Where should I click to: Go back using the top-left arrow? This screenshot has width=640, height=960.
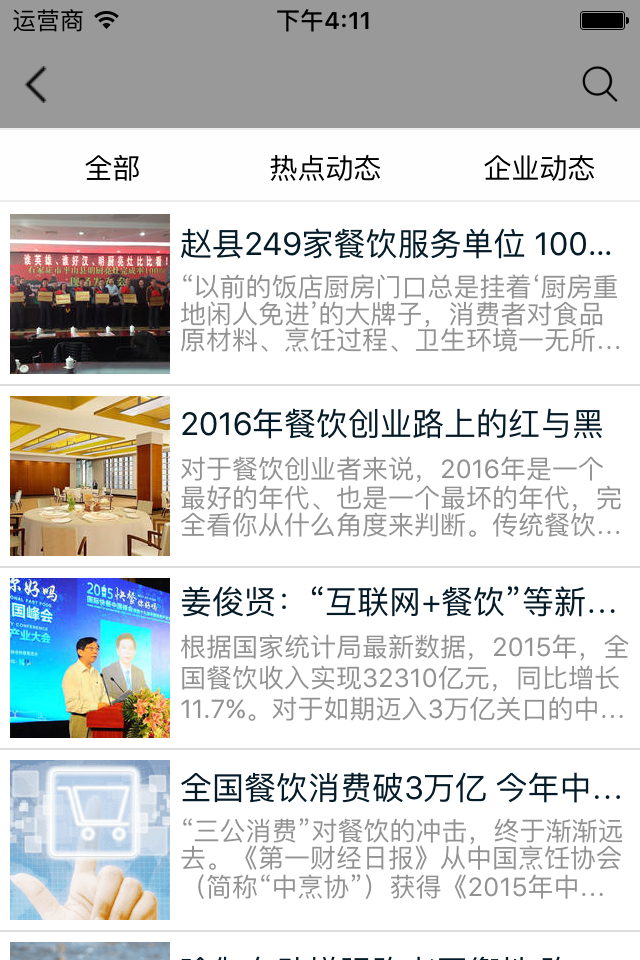point(36,85)
